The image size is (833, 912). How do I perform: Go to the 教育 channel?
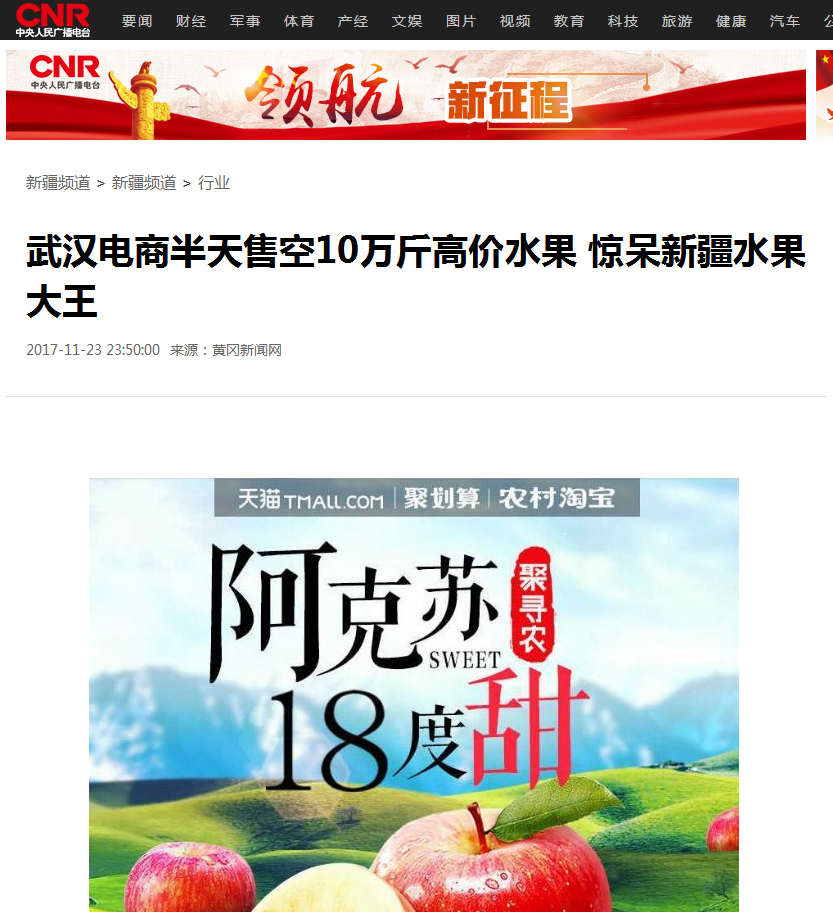coord(569,21)
